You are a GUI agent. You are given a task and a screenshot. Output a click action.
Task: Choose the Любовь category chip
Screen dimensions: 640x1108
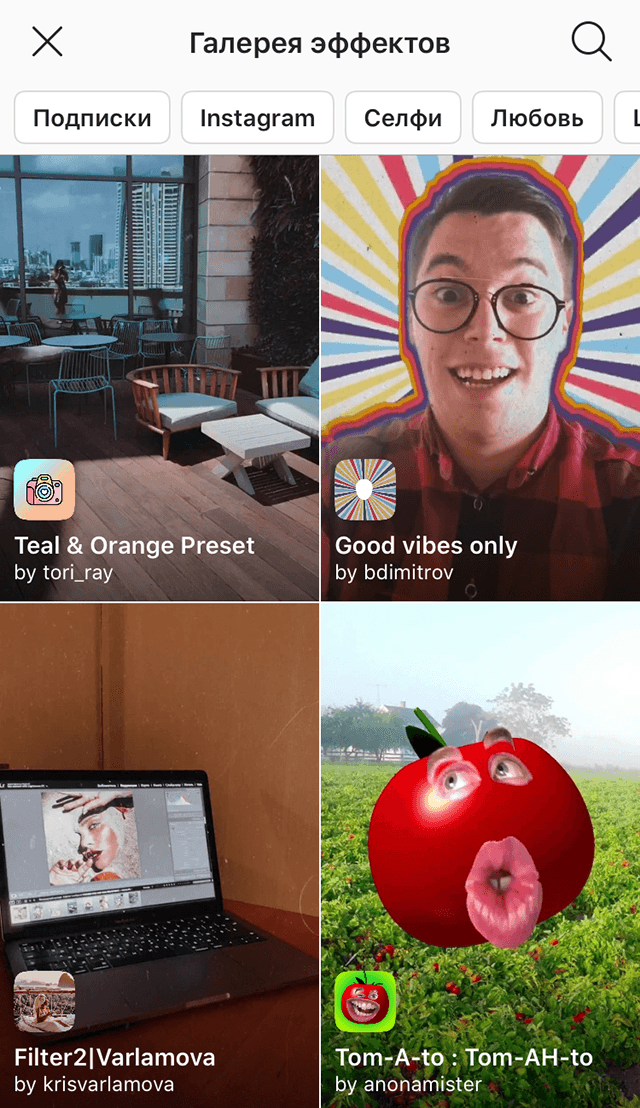(x=537, y=118)
